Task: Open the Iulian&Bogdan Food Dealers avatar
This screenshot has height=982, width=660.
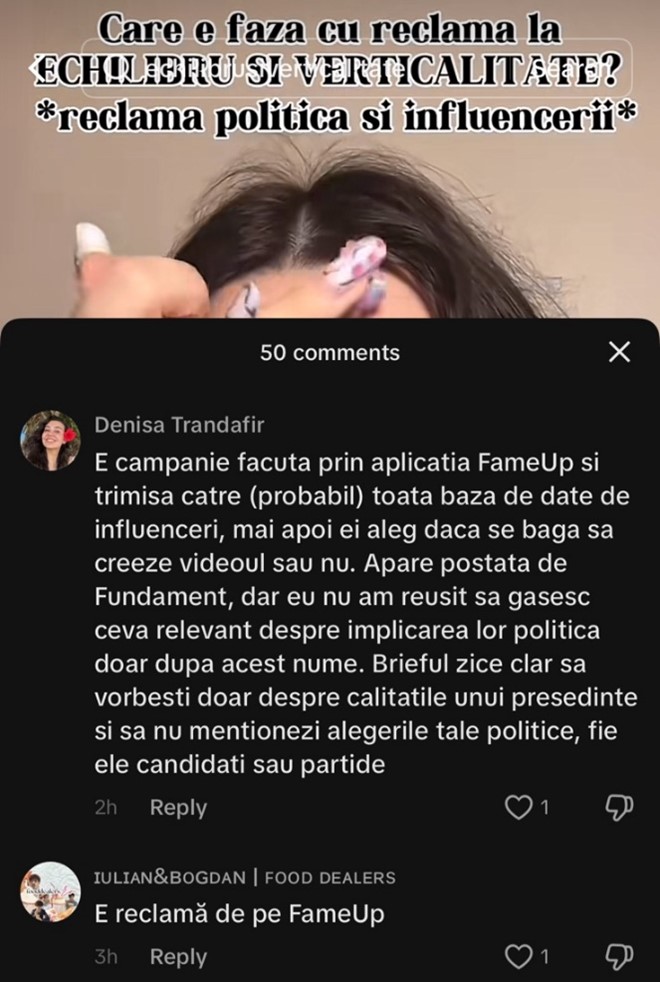Action: click(x=50, y=891)
